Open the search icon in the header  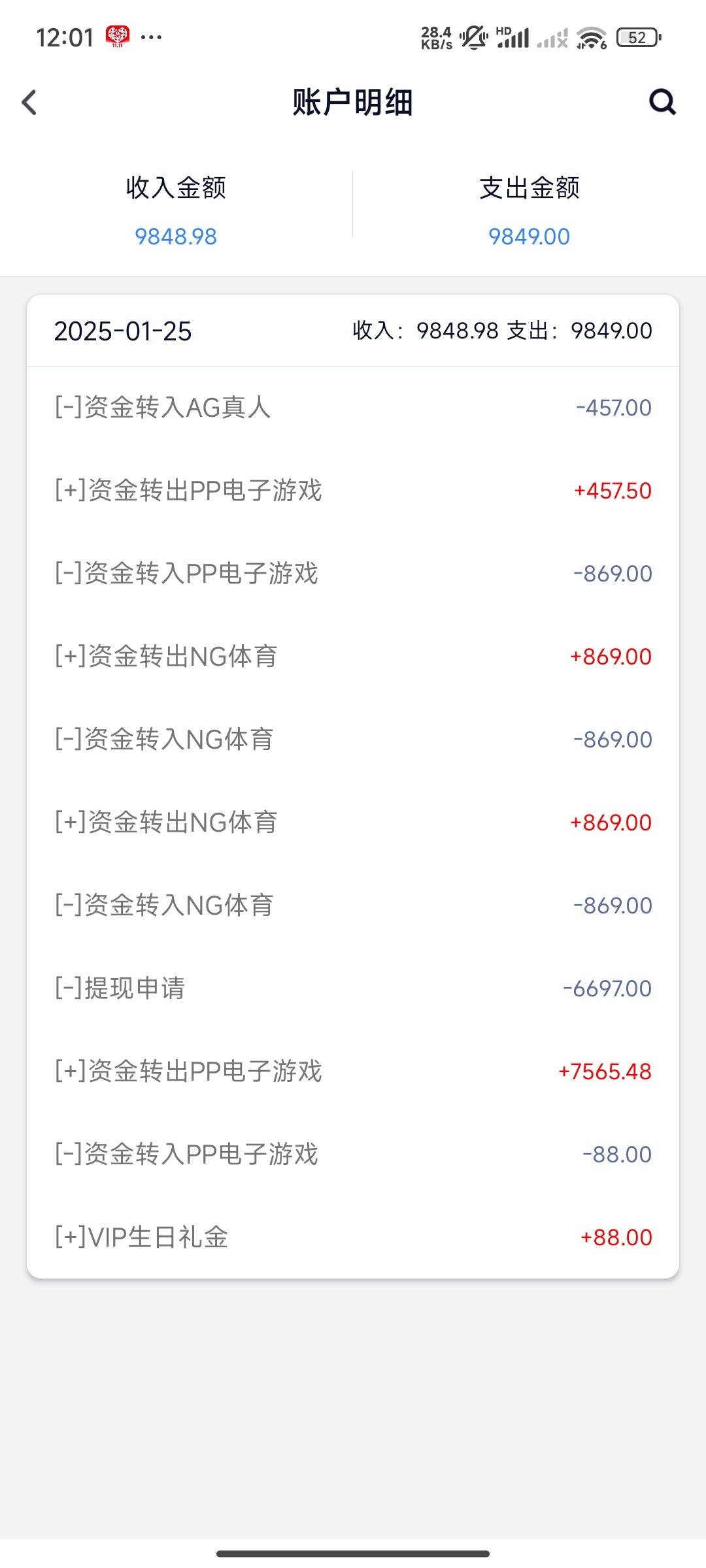pyautogui.click(x=662, y=102)
